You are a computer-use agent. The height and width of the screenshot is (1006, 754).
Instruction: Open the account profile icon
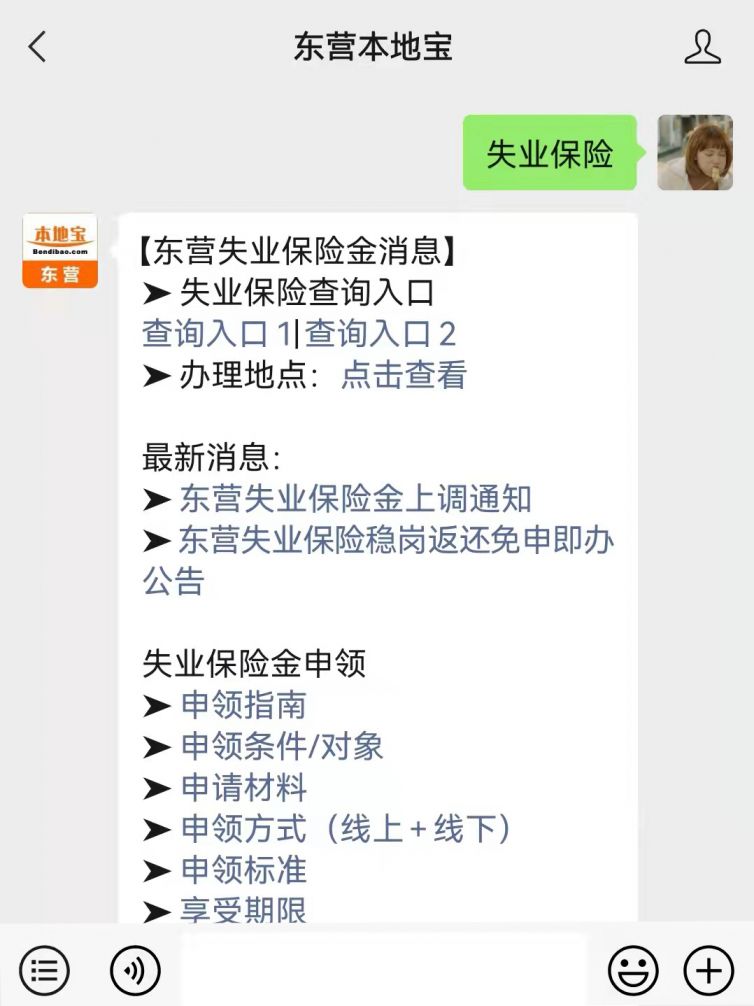coord(702,47)
